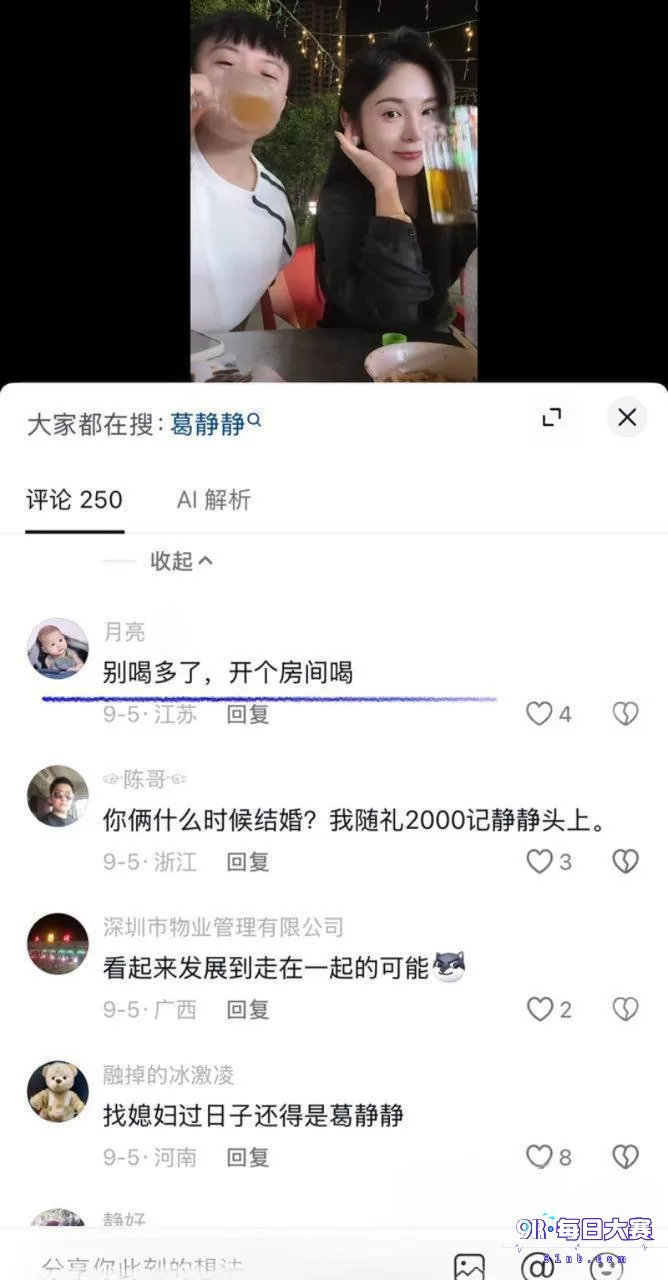
Task: Reply to 月亮's comment
Action: 247,715
